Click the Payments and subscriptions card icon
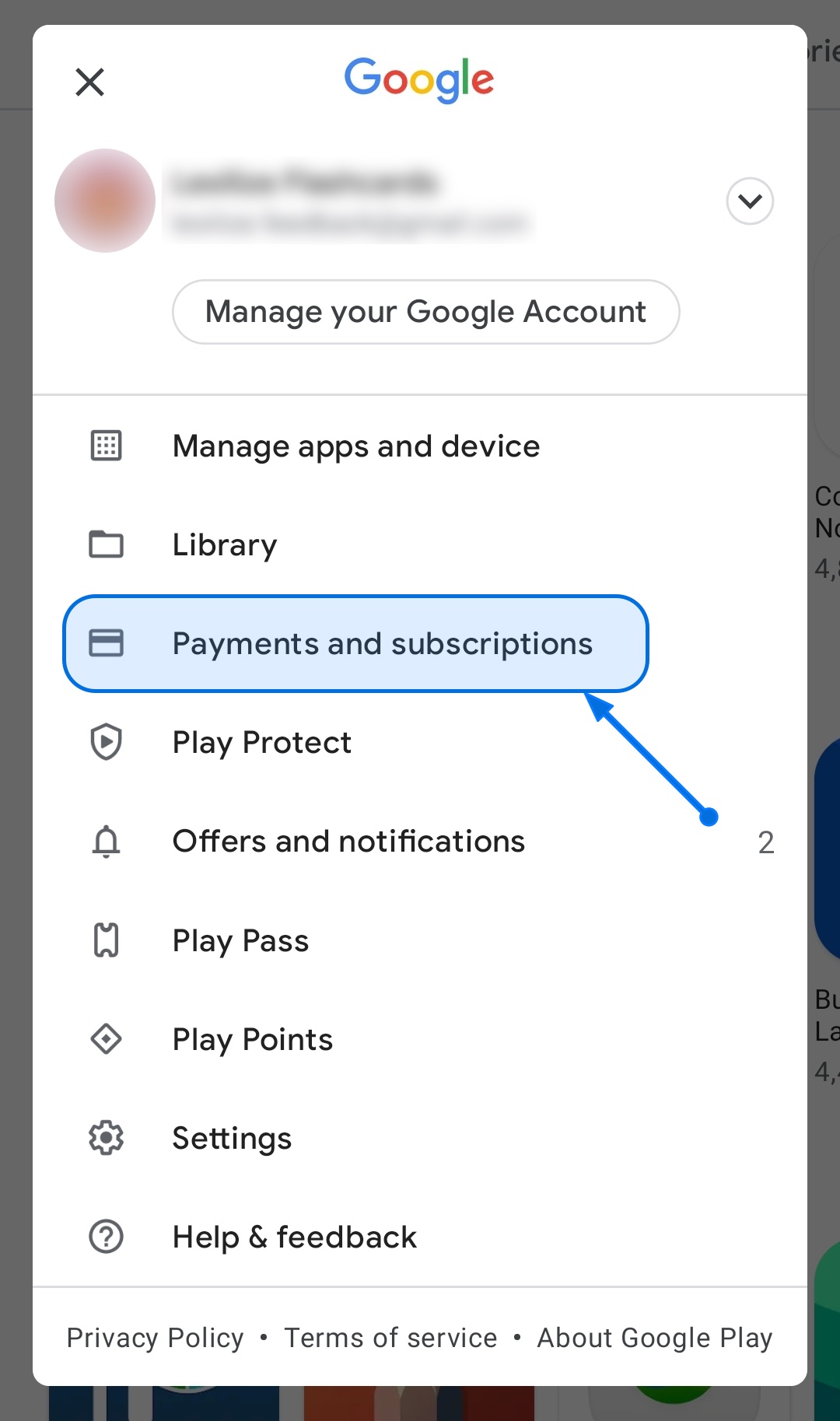The height and width of the screenshot is (1421, 840). 107,643
